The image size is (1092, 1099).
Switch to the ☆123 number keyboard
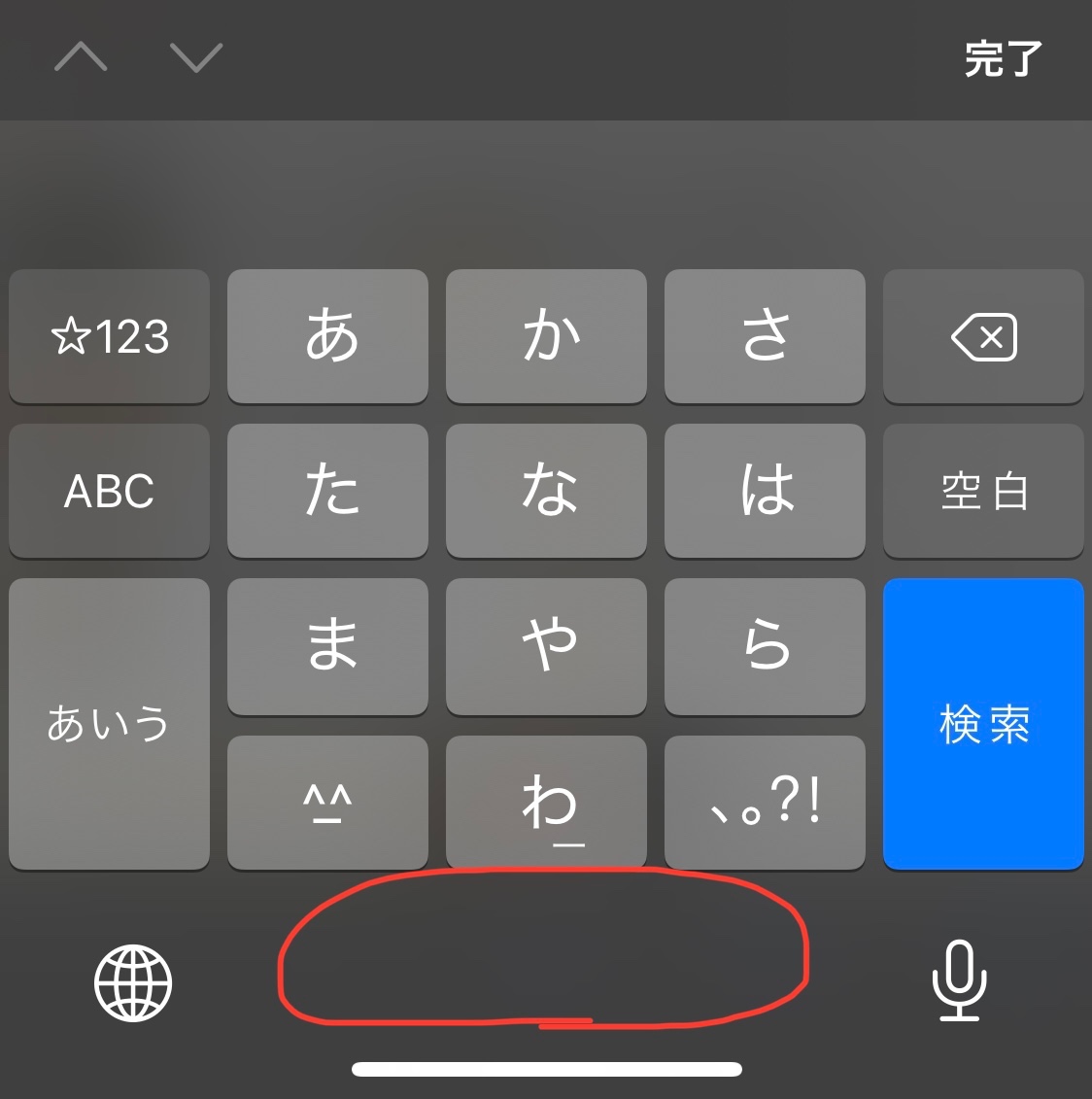click(110, 336)
